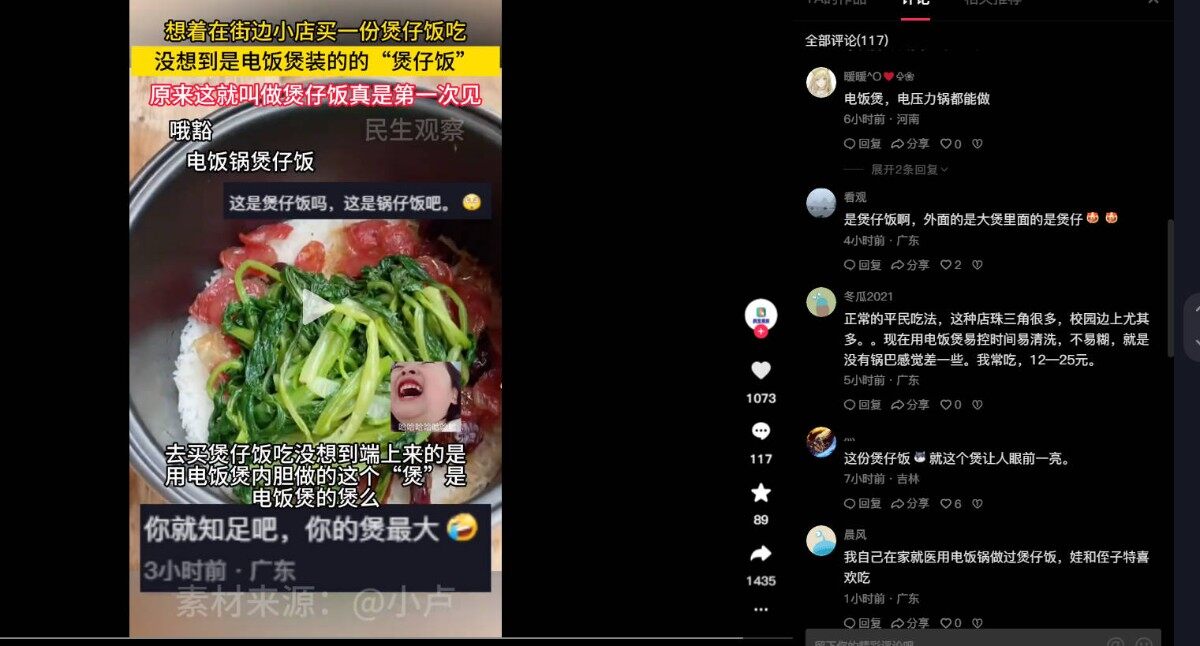Open the three-dot more options menu
This screenshot has width=1200, height=646.
tap(760, 609)
